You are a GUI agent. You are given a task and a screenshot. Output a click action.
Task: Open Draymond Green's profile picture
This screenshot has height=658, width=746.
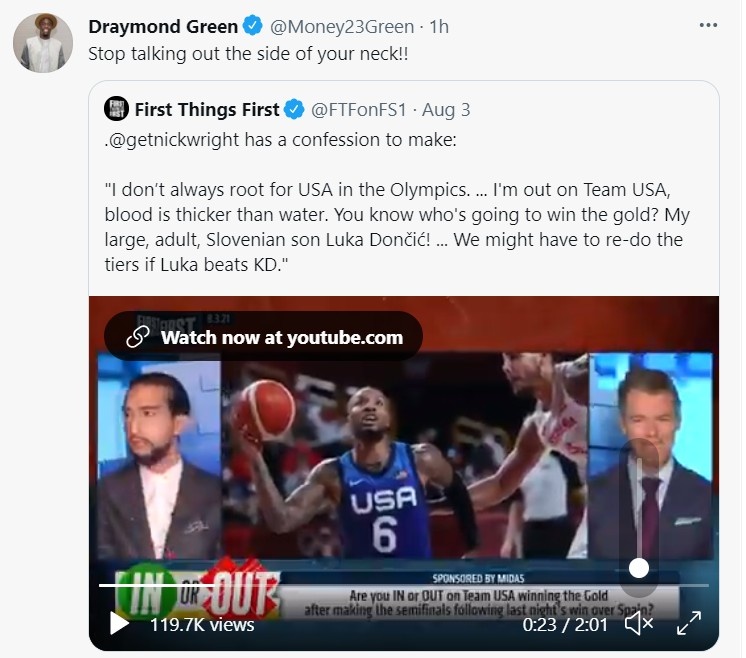pos(43,43)
